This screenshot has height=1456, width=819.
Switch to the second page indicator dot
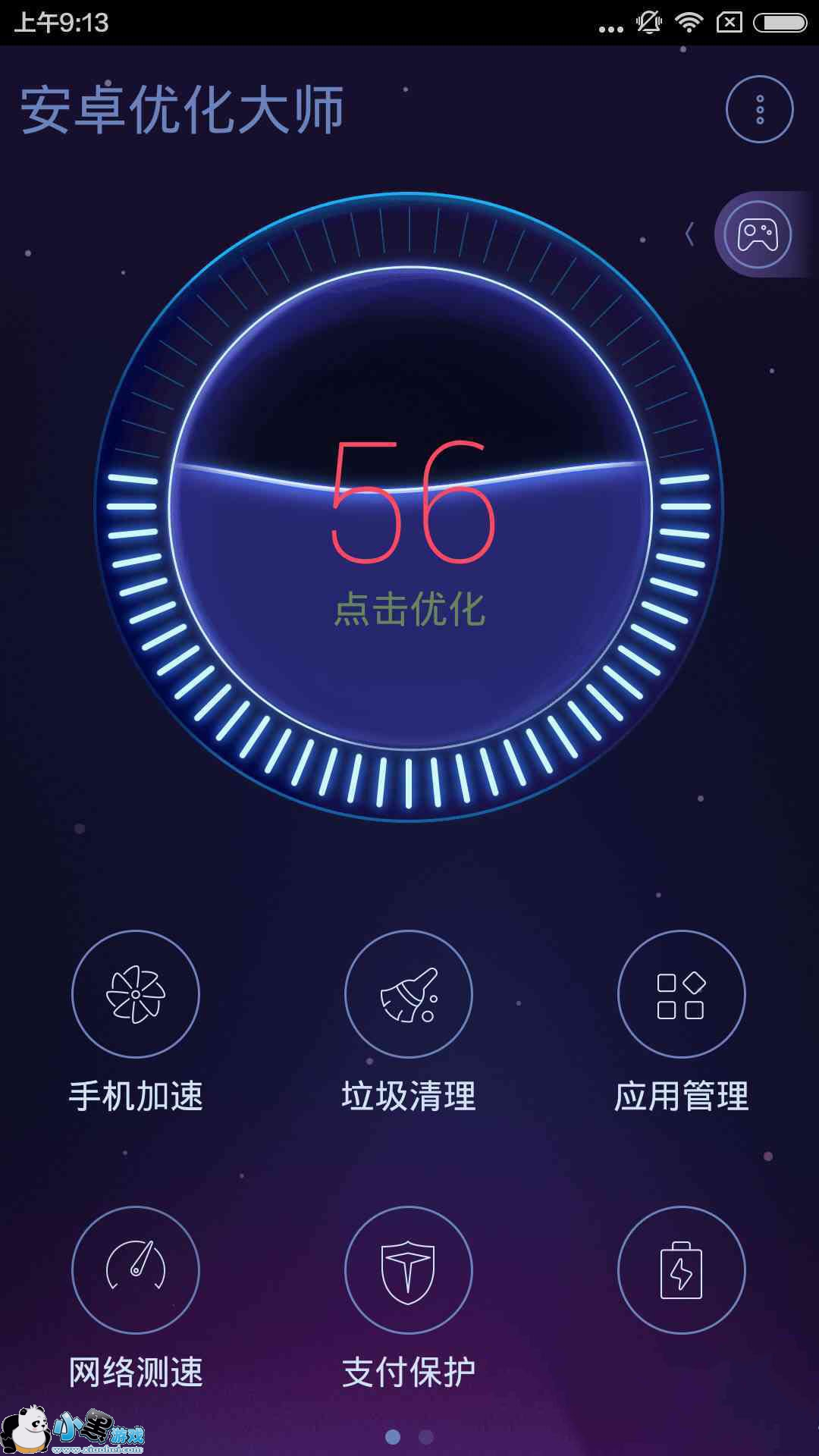(x=426, y=1436)
